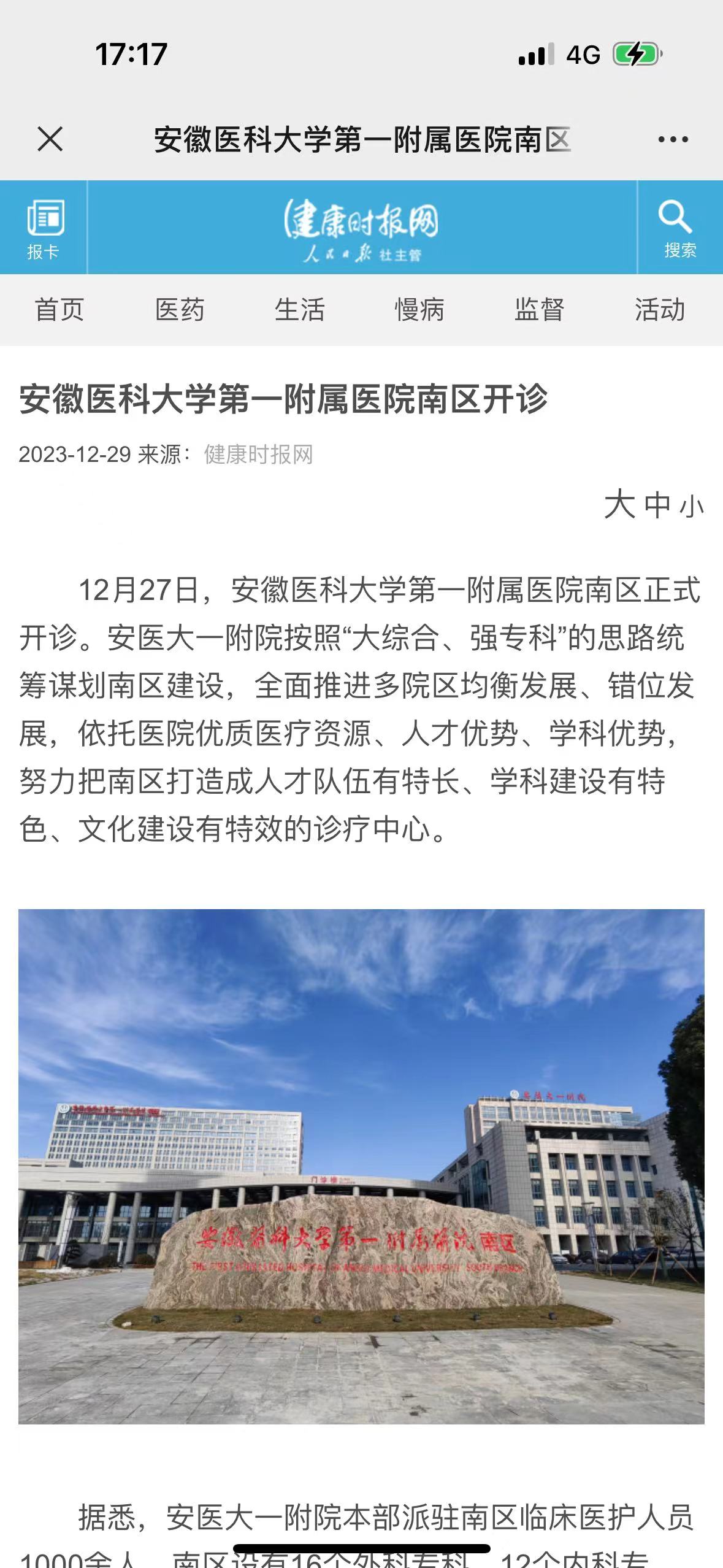Screen dimensions: 723x1568
Task: Go to the 首页 tab
Action: 59,310
